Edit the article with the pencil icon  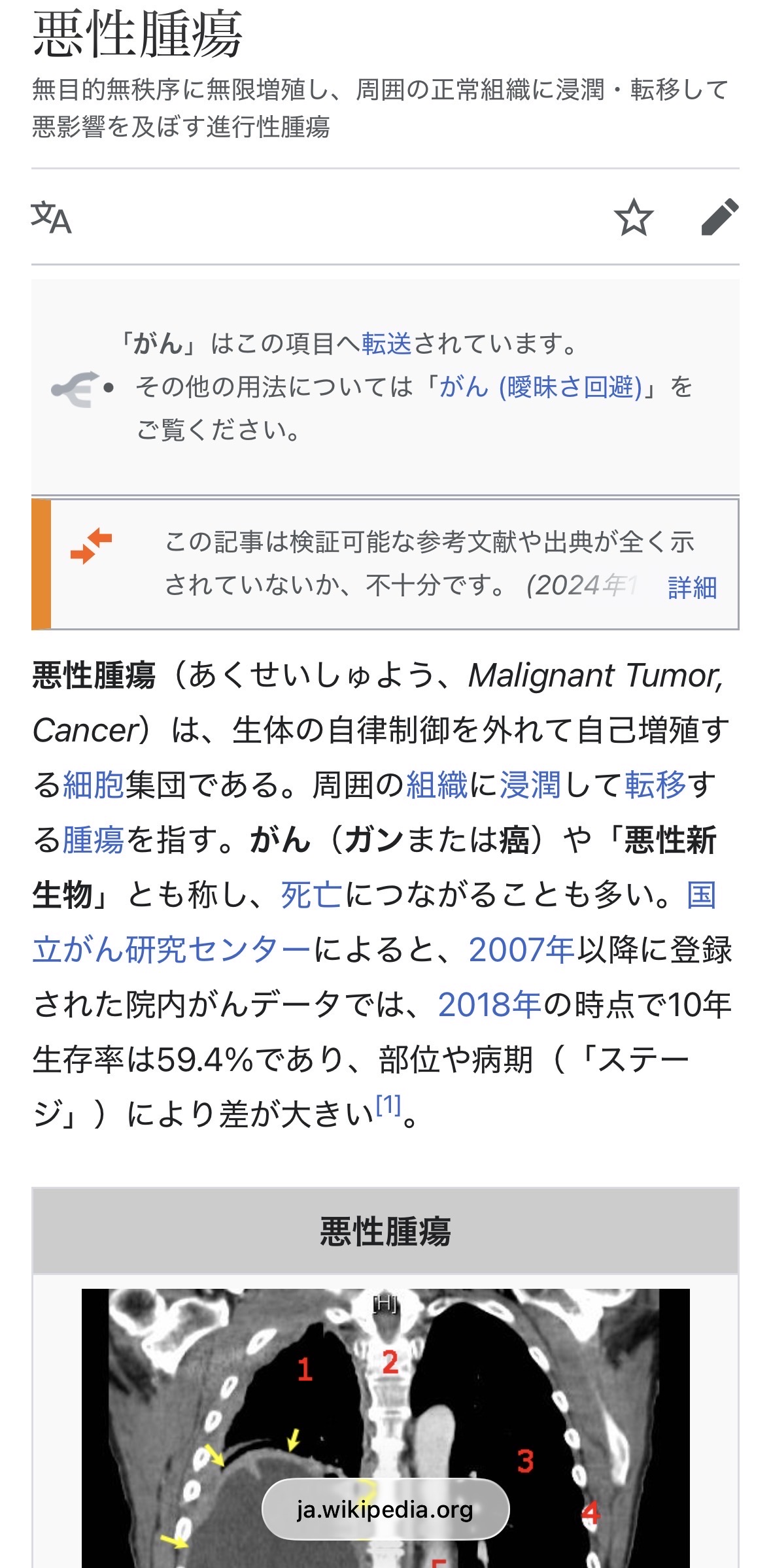pos(719,218)
